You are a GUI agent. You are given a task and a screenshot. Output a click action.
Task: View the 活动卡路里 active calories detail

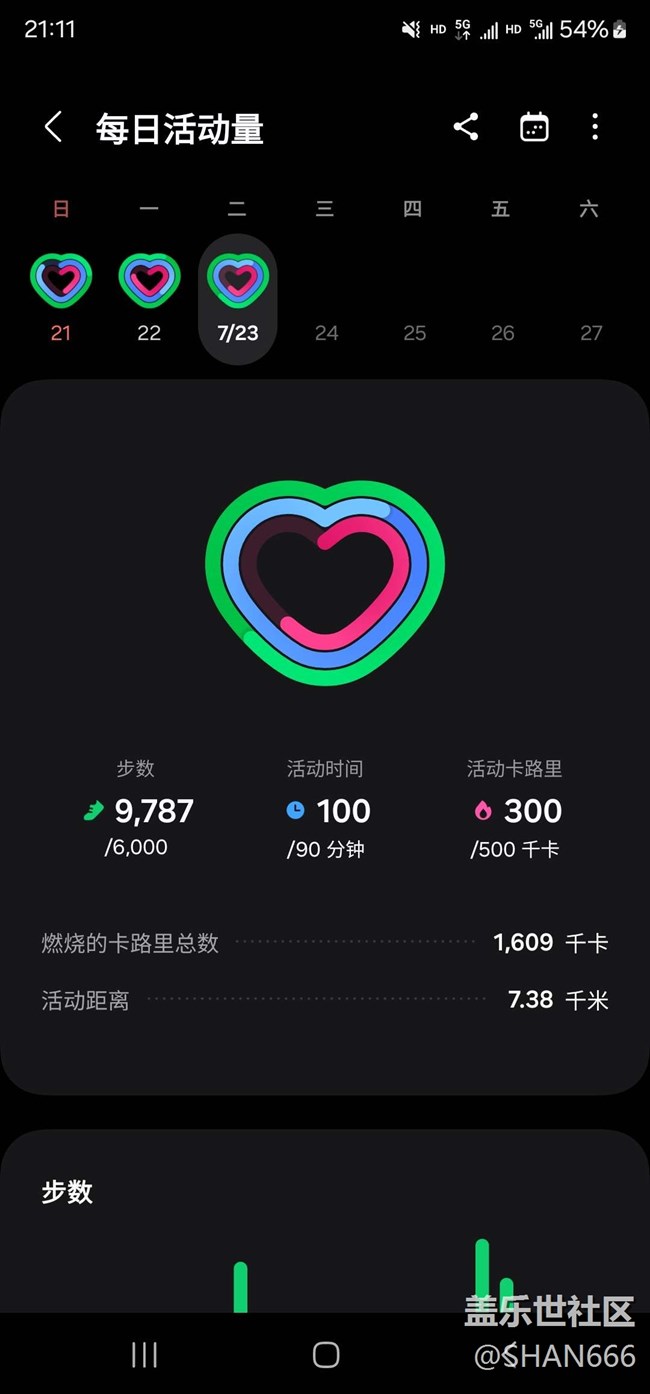[x=515, y=808]
